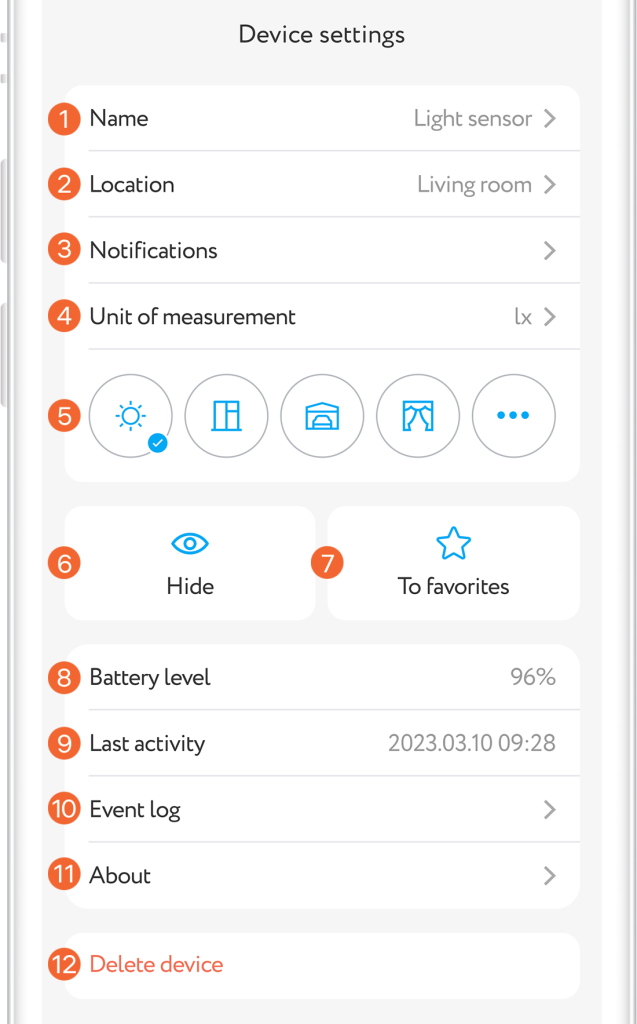The image size is (637, 1024).
Task: Tap Delete device
Action: (157, 965)
